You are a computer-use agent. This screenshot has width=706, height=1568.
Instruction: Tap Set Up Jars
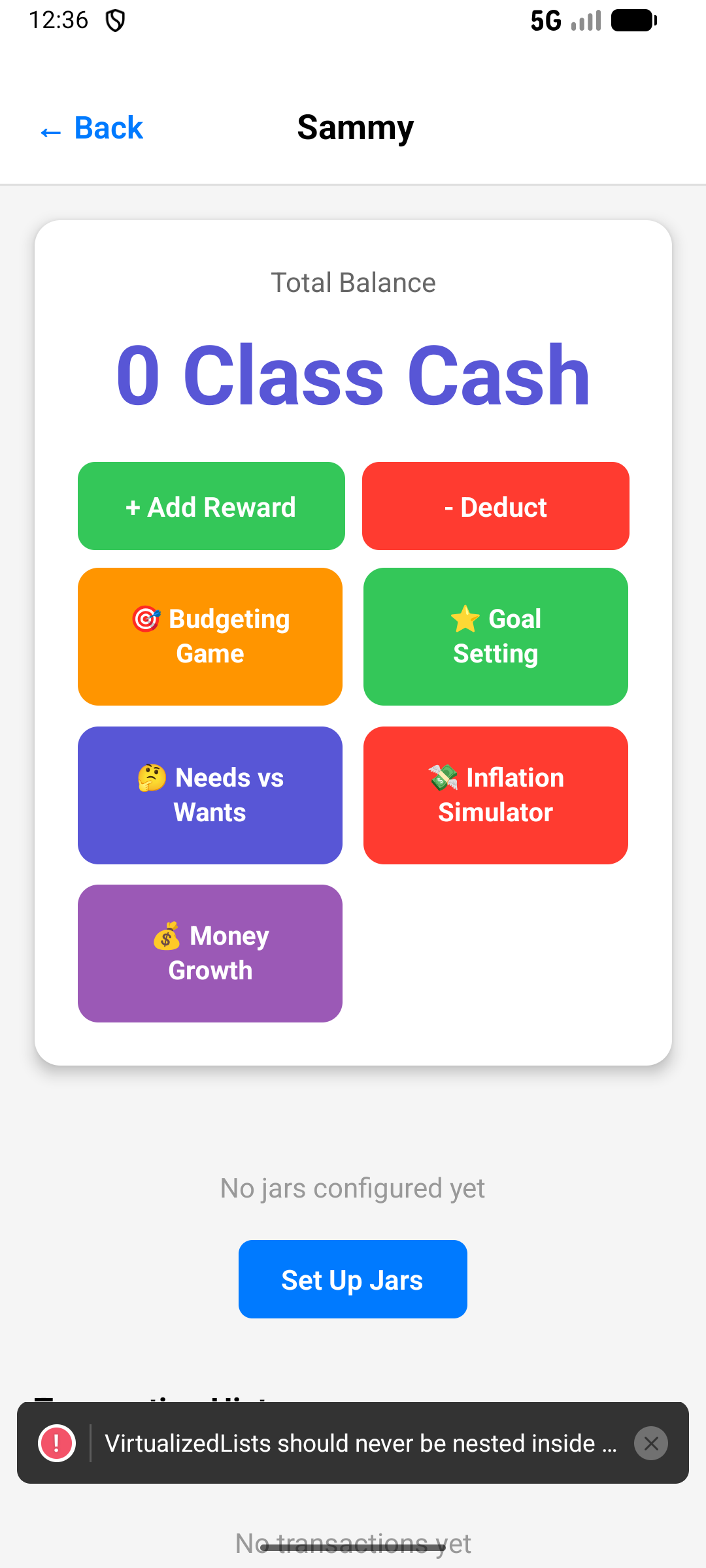click(352, 1279)
